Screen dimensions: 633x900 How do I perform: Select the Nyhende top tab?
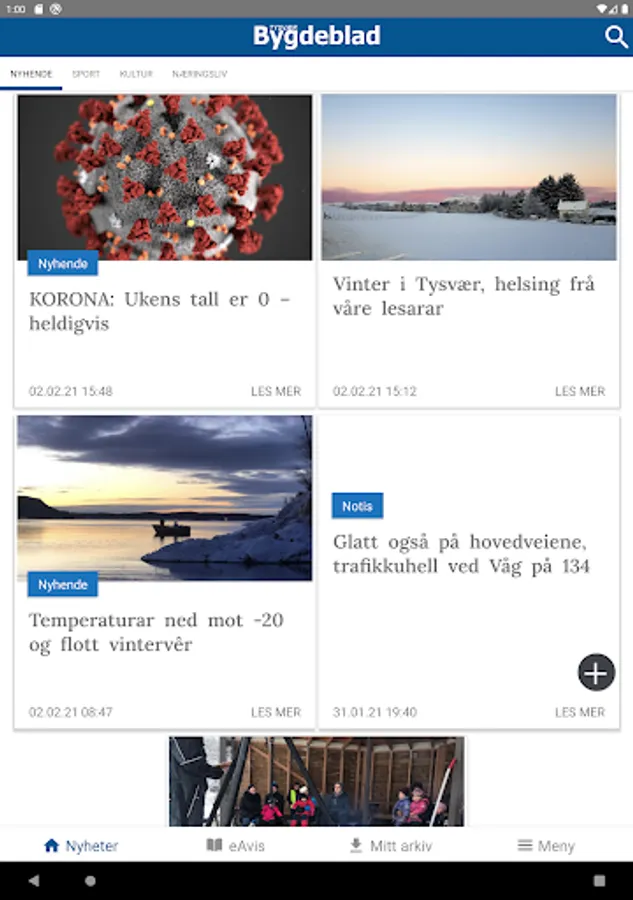click(31, 74)
